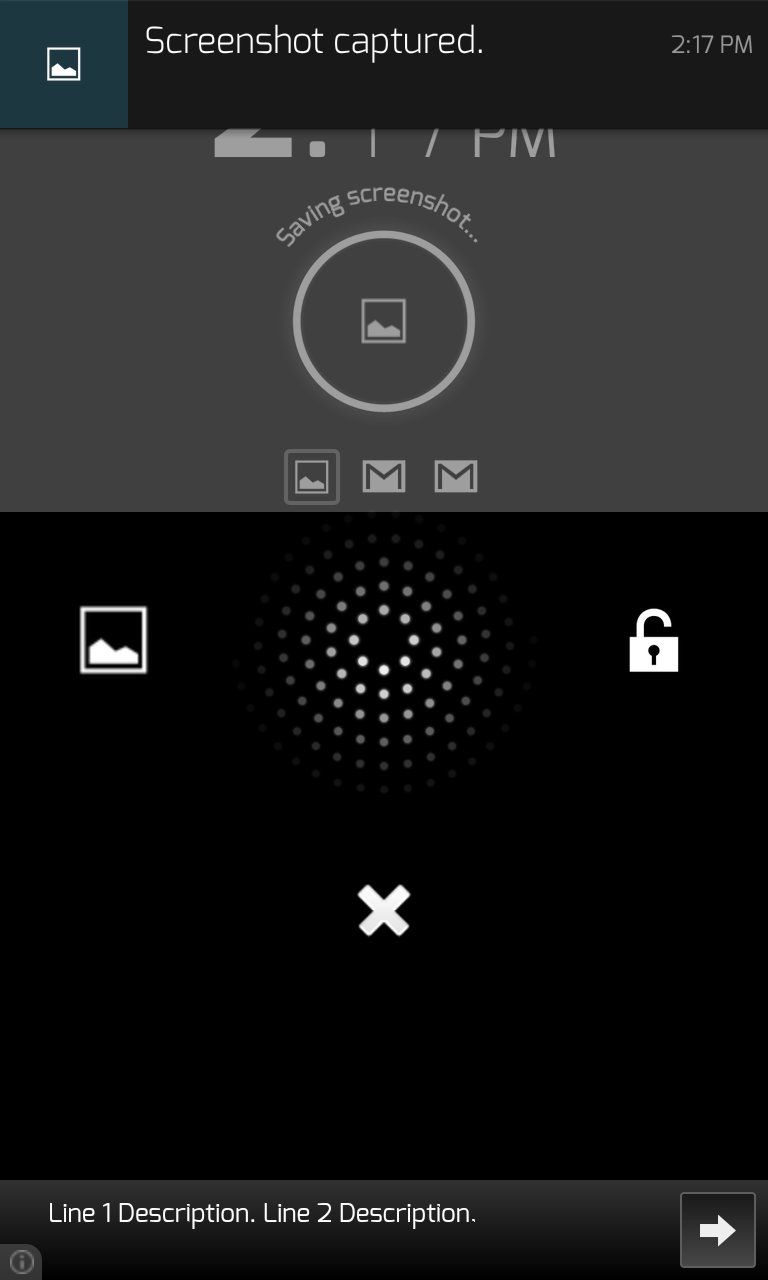Select the Gallery app in the share row

pos(311,476)
